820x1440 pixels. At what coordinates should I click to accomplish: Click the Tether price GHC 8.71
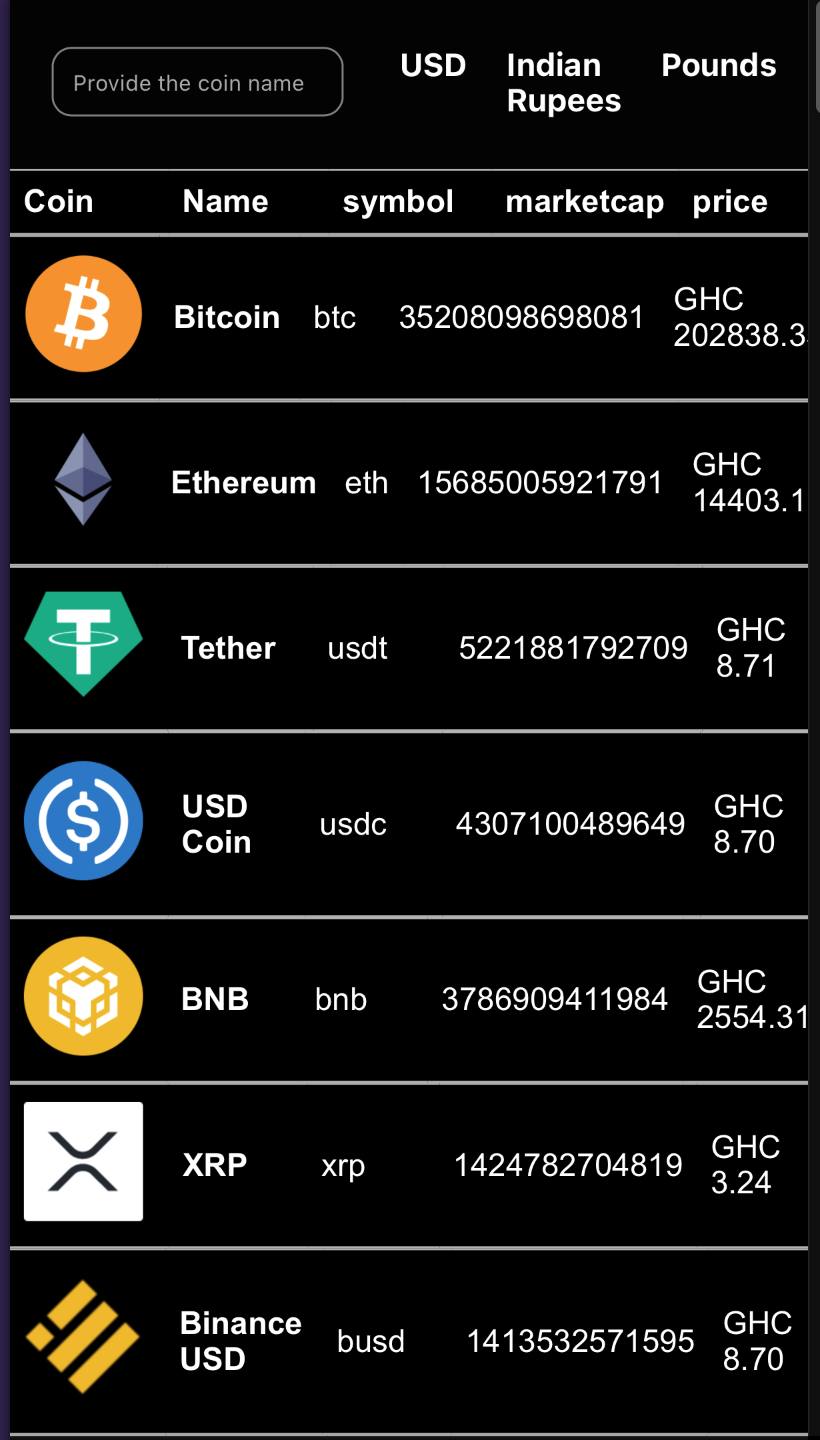[750, 647]
